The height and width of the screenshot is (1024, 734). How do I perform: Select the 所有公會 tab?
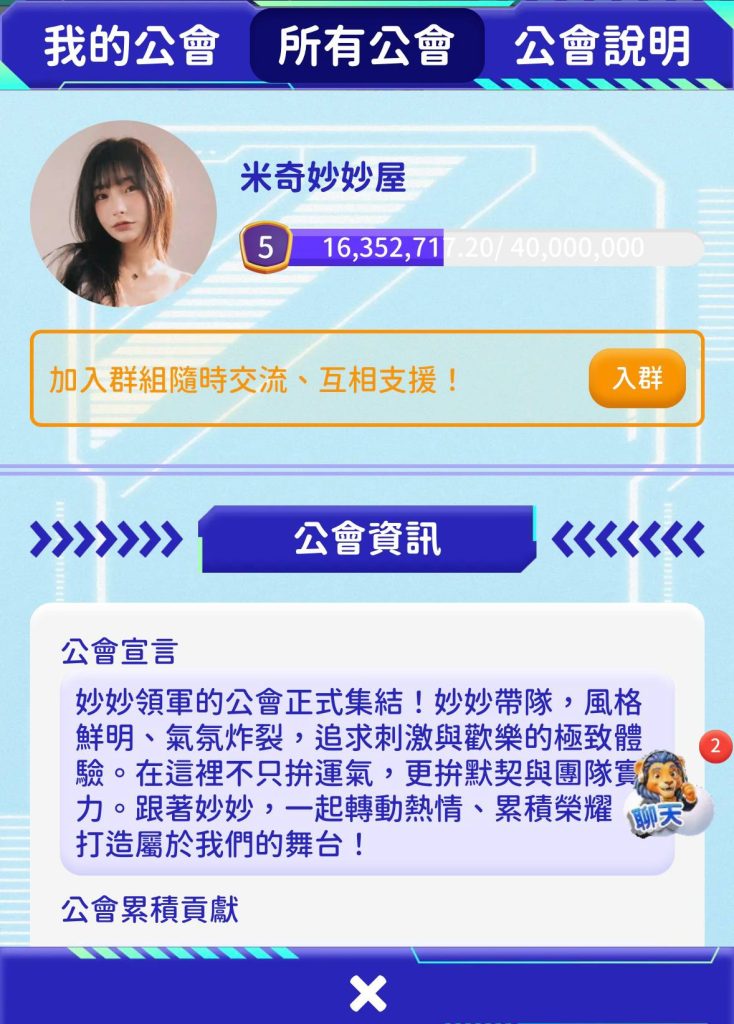coord(366,46)
